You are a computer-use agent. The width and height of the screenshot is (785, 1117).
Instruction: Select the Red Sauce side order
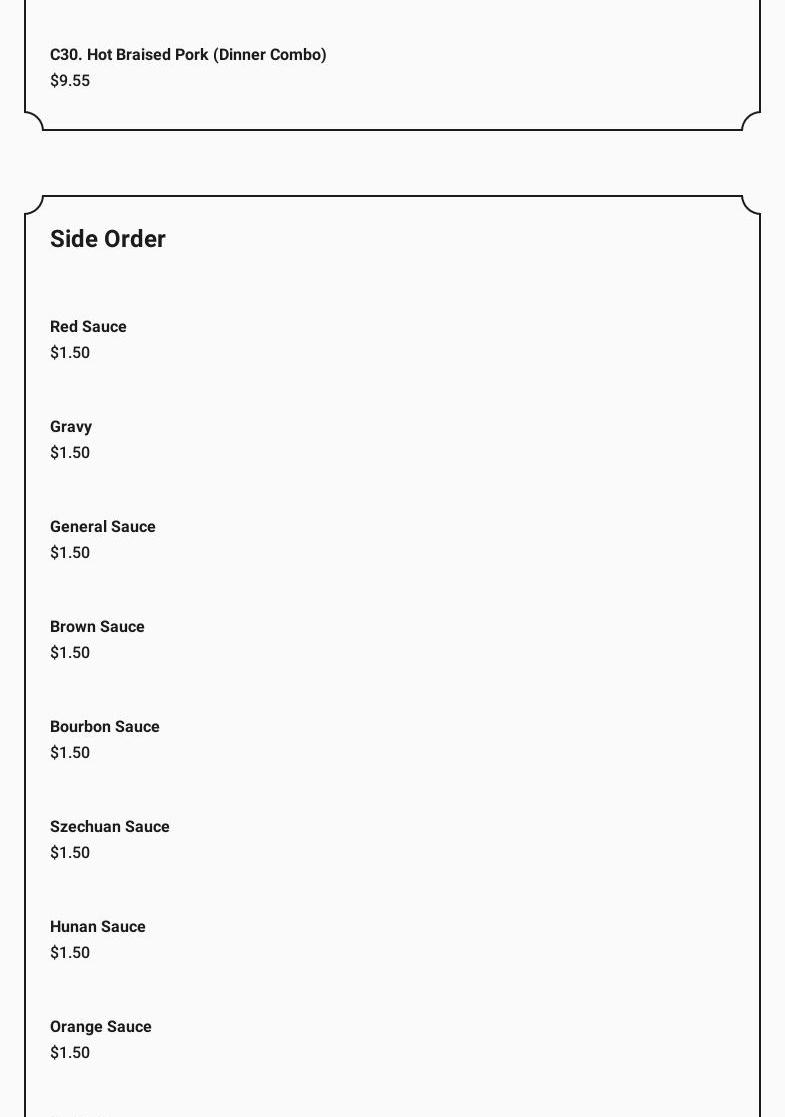point(88,327)
